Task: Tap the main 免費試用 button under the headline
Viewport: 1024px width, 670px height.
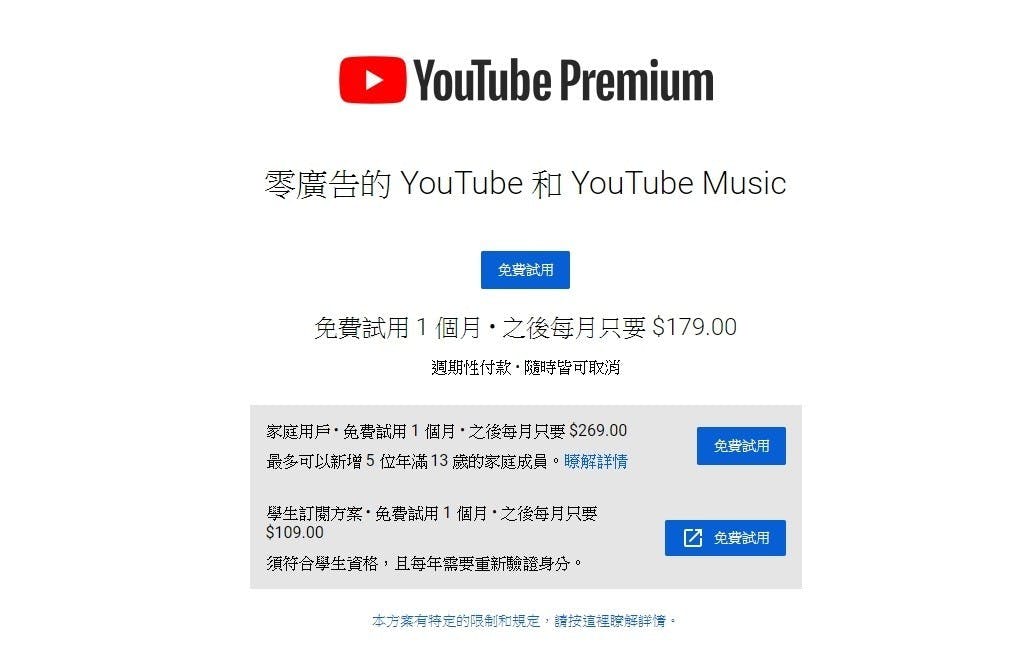Action: point(525,270)
